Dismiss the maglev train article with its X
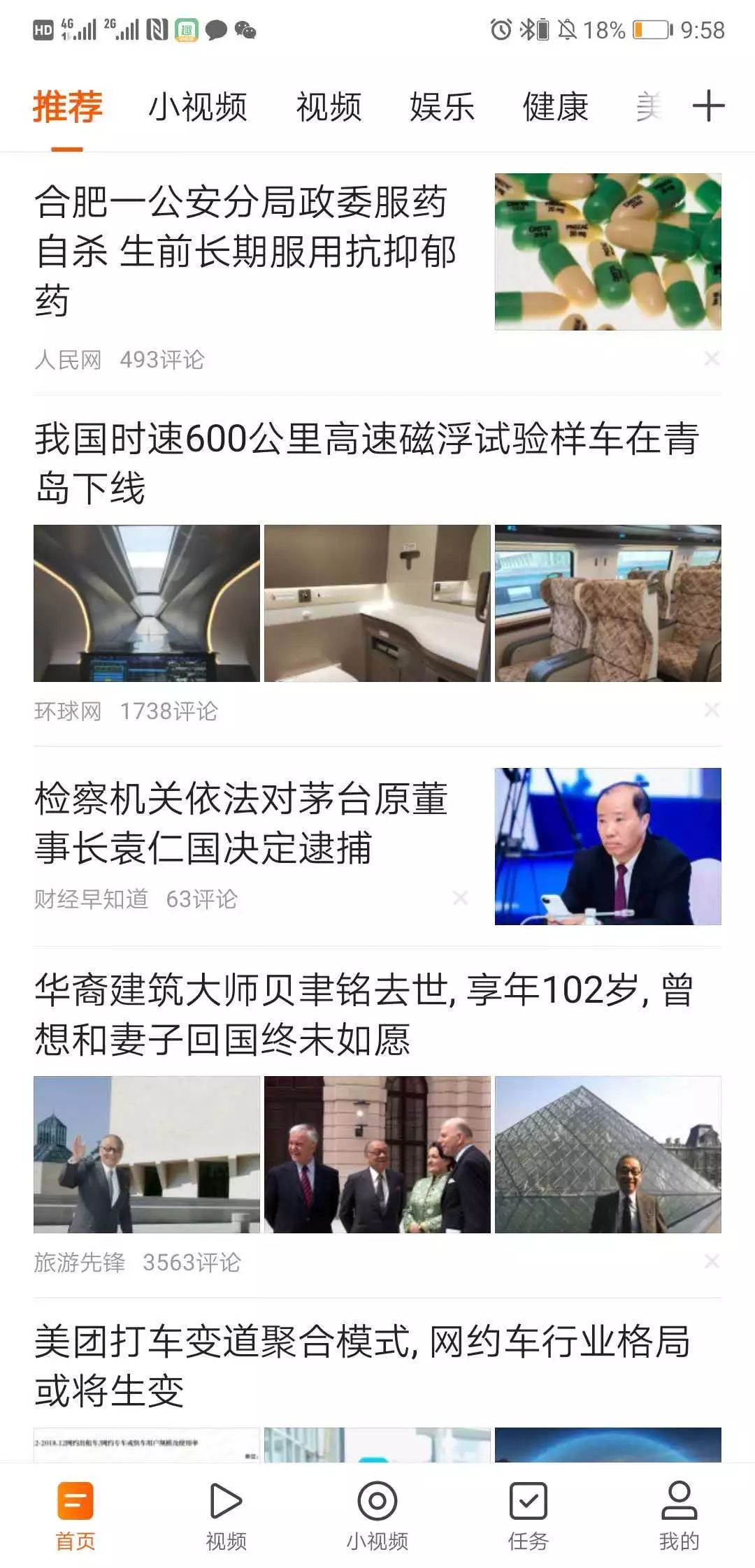Screen dimensions: 755x1568 click(x=712, y=709)
